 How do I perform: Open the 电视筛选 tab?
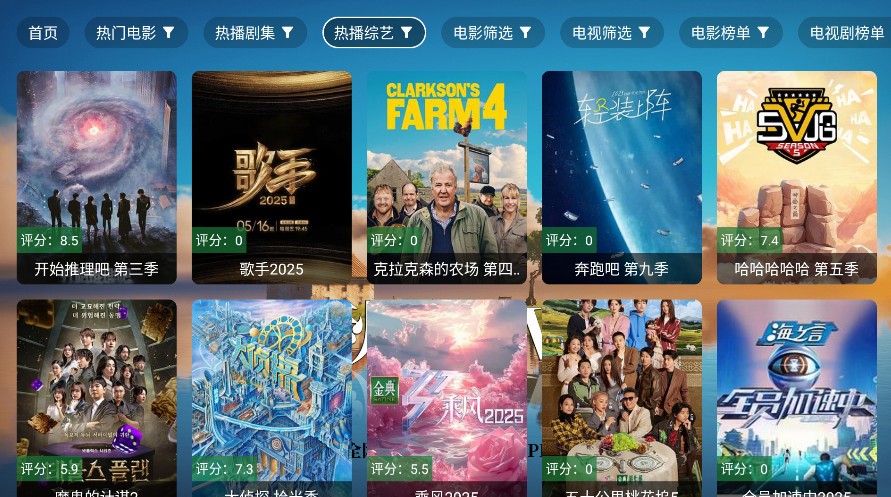click(612, 33)
